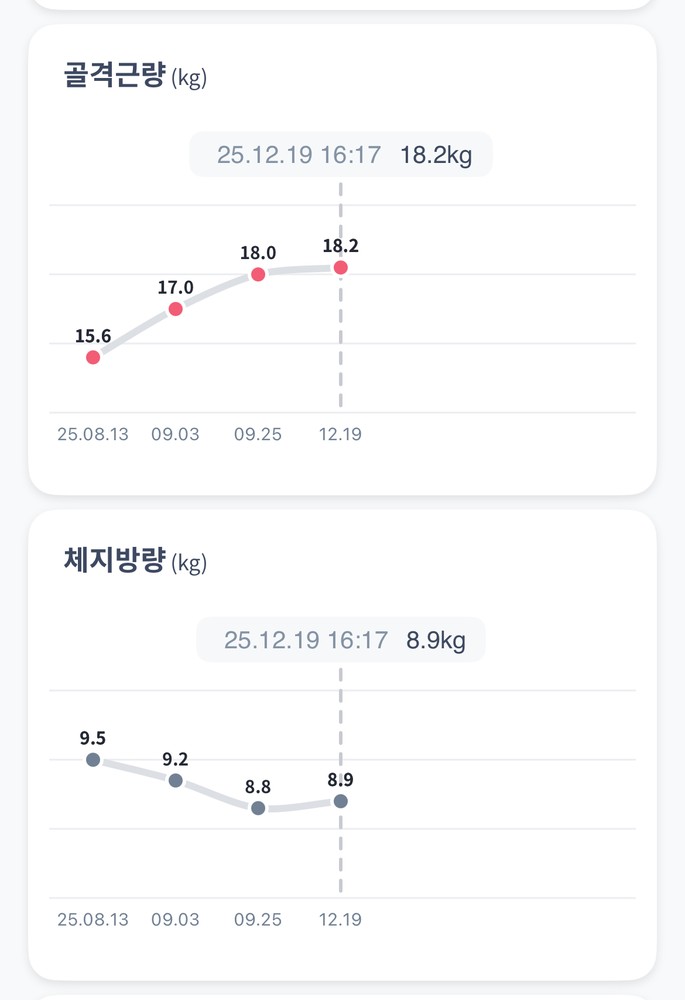Select the 8.9 point on body fat chart
This screenshot has height=1000, width=685.
[341, 801]
